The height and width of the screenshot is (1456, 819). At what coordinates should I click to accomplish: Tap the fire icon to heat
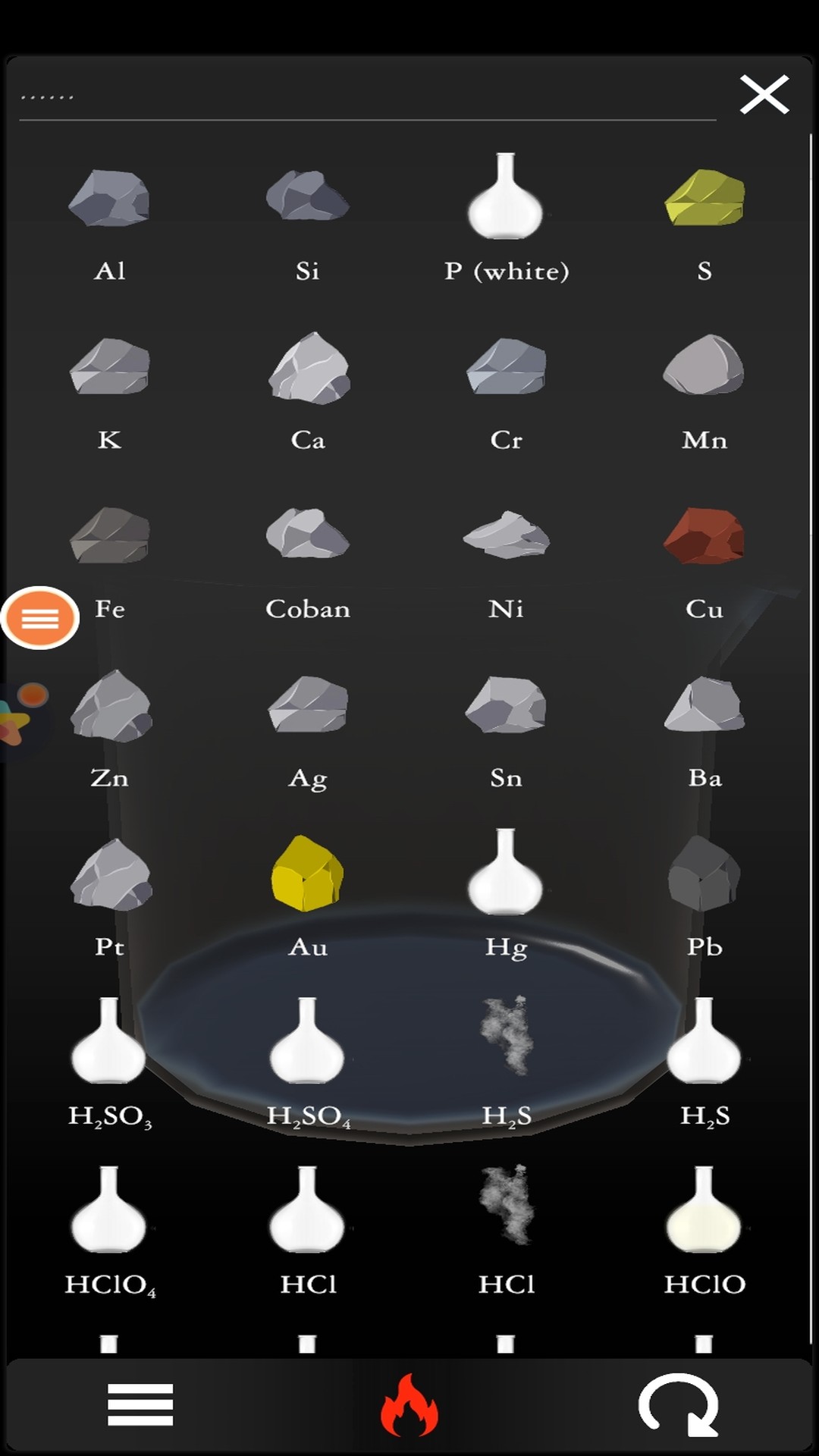click(409, 1404)
